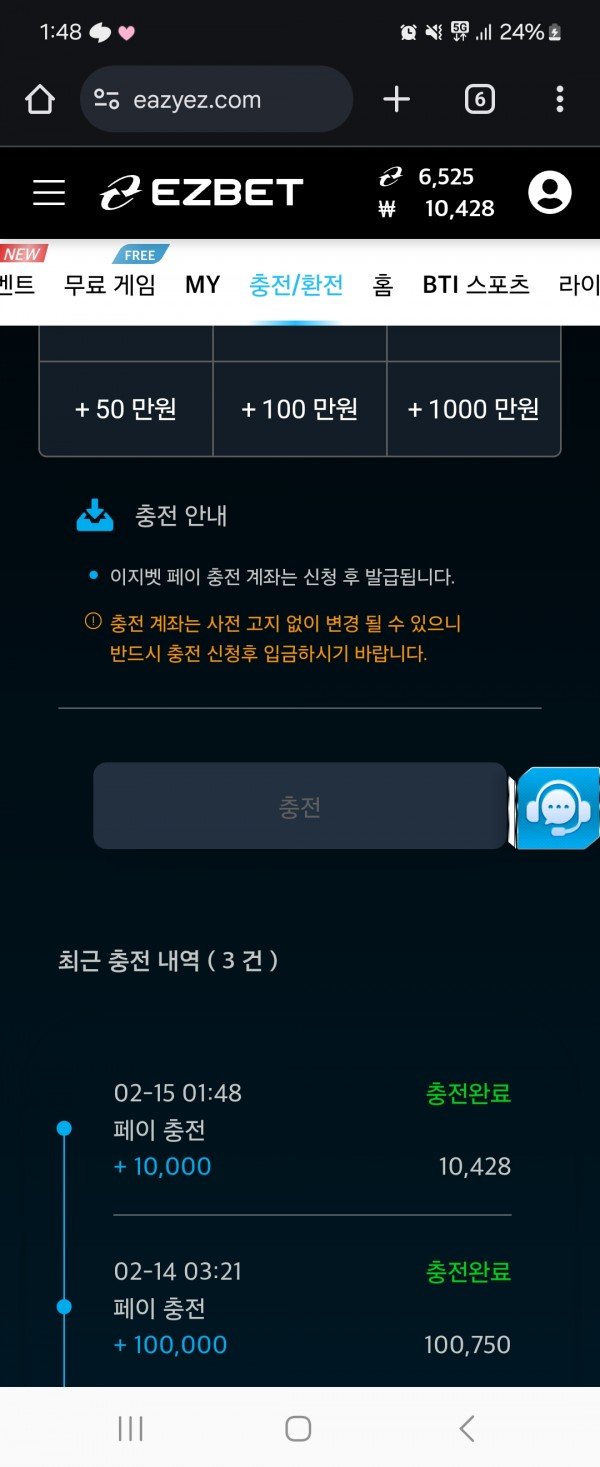This screenshot has width=600, height=1467.
Task: Open the BTI 스포츠 tab
Action: click(x=476, y=285)
